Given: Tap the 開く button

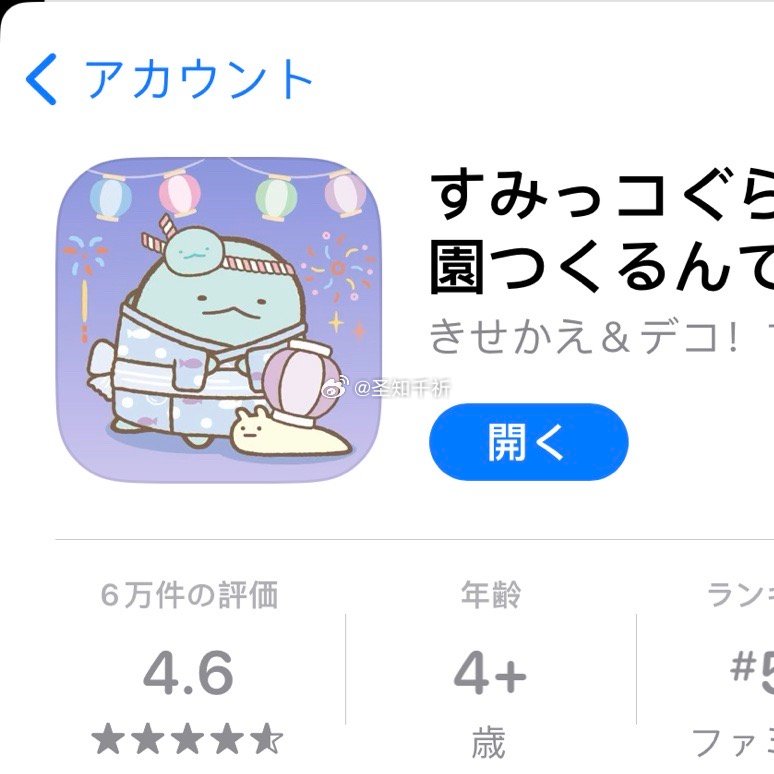Looking at the screenshot, I should 528,442.
